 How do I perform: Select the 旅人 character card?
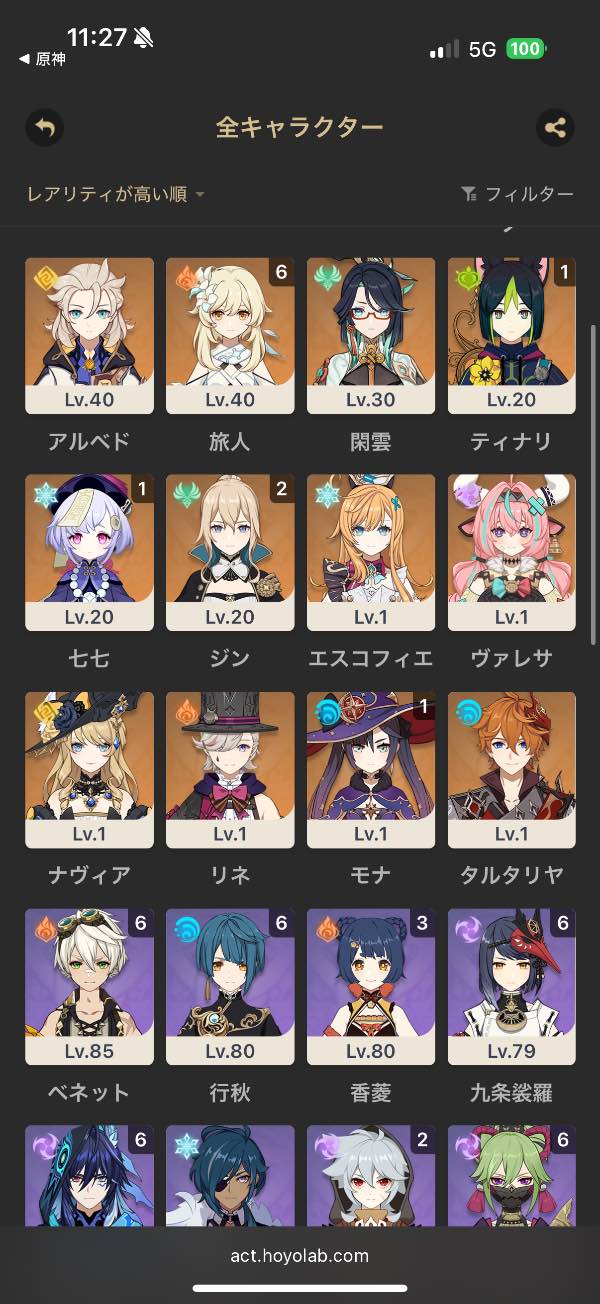pyautogui.click(x=230, y=335)
